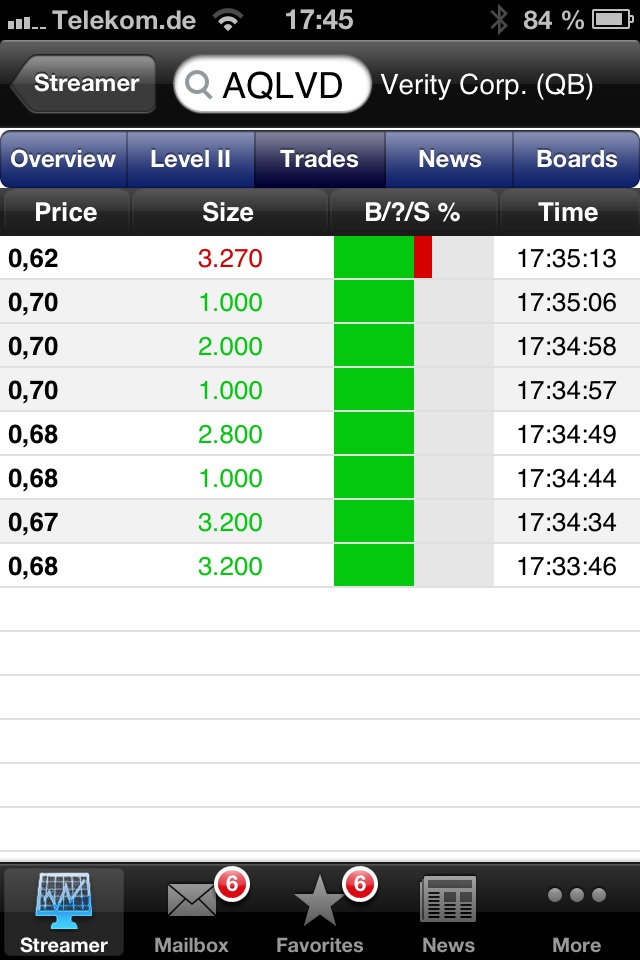Show More options
The image size is (640, 960).
pos(576,912)
